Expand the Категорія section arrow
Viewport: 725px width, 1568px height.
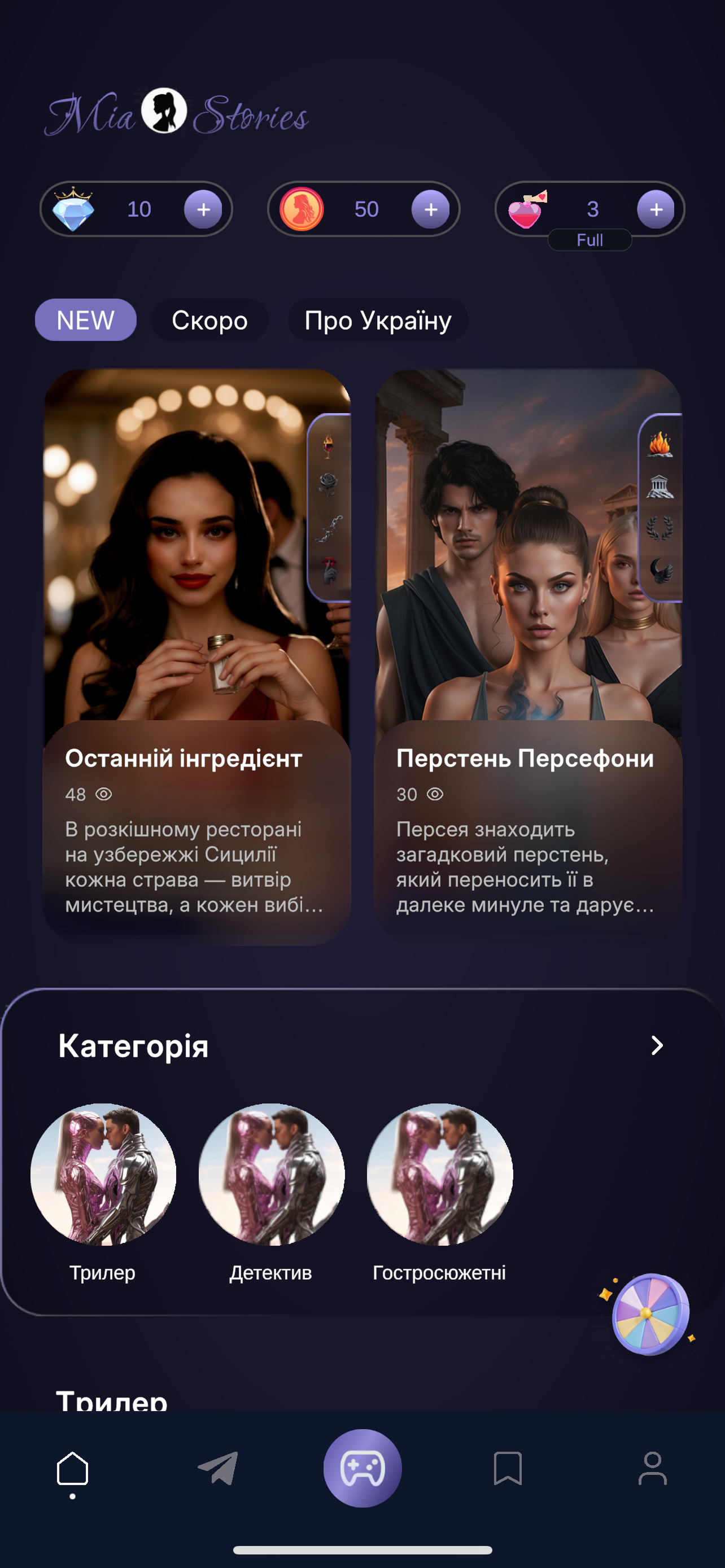point(656,1046)
